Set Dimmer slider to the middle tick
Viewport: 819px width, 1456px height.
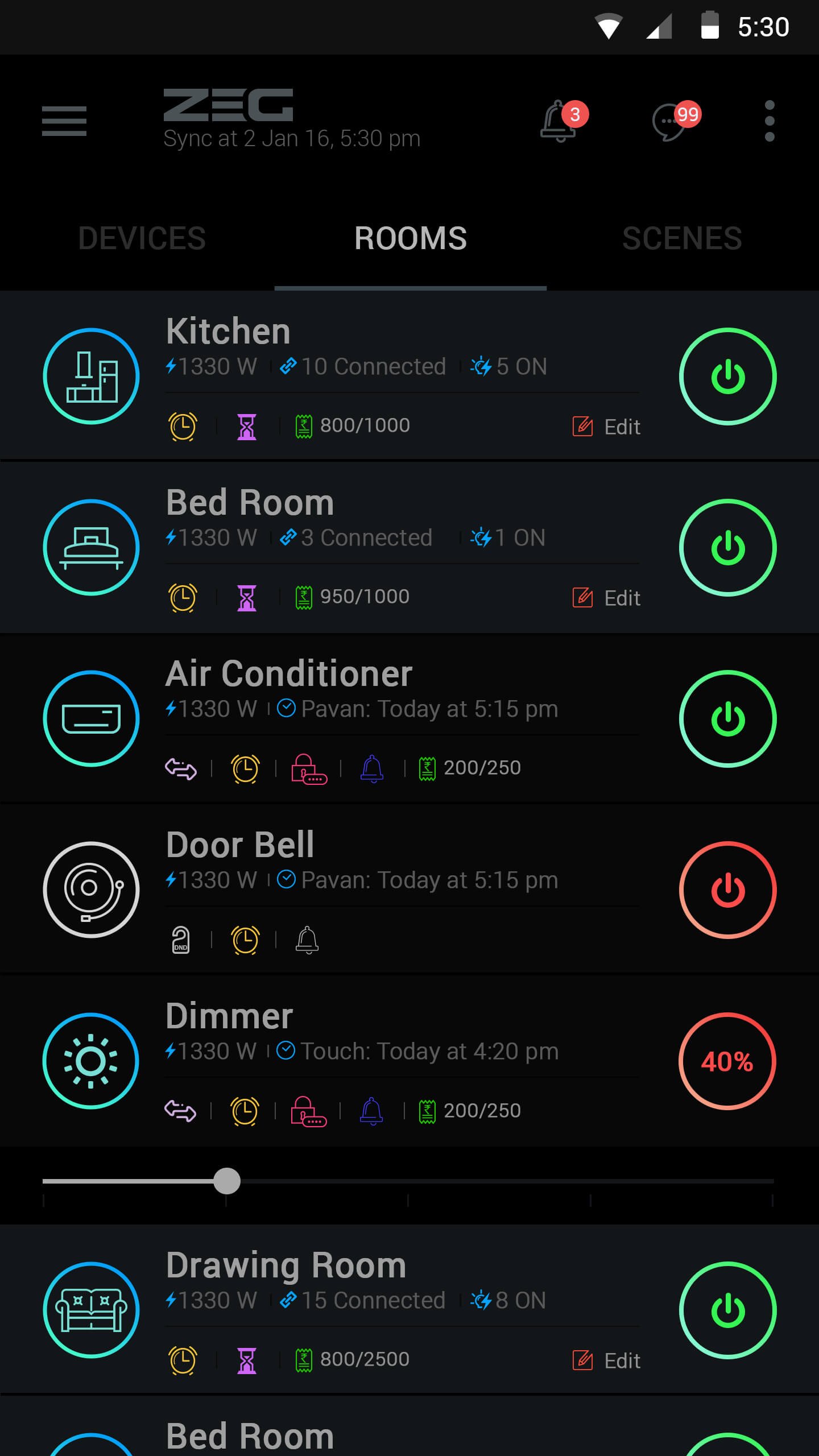click(408, 1181)
